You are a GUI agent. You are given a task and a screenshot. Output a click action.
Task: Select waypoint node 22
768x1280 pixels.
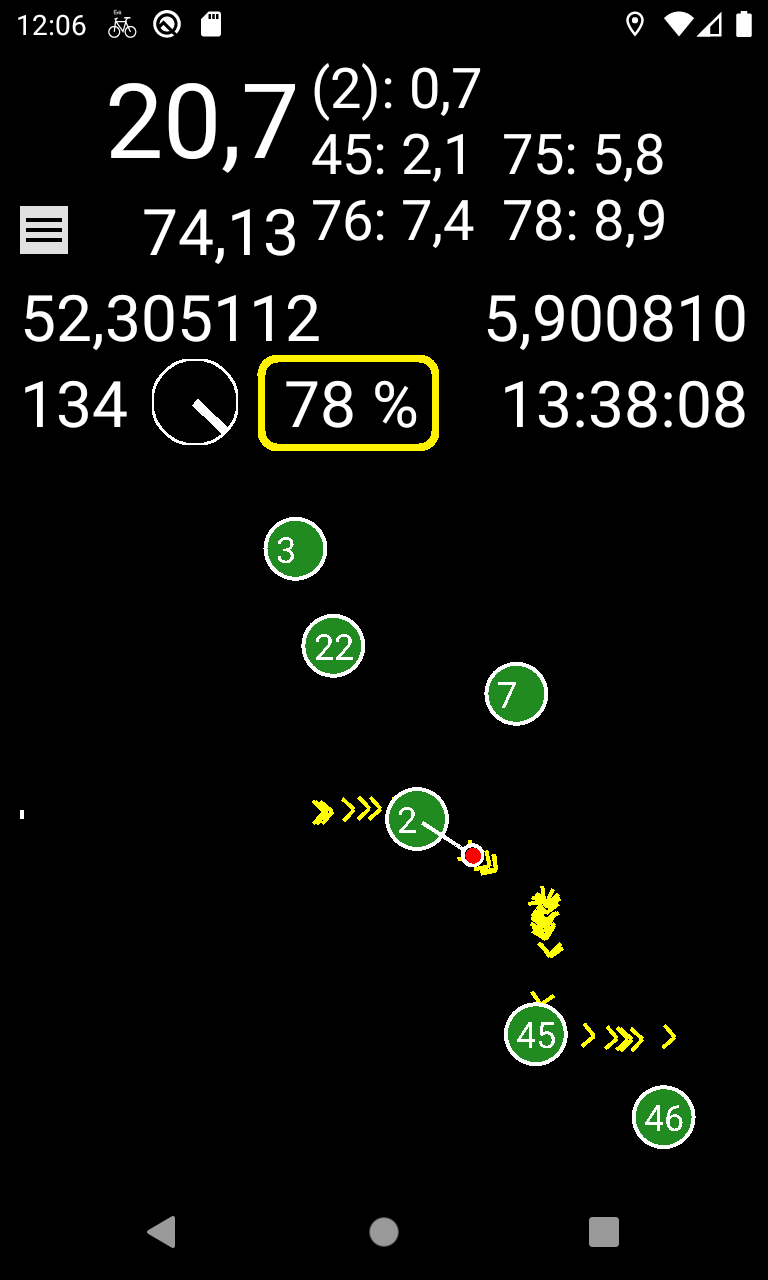[333, 646]
